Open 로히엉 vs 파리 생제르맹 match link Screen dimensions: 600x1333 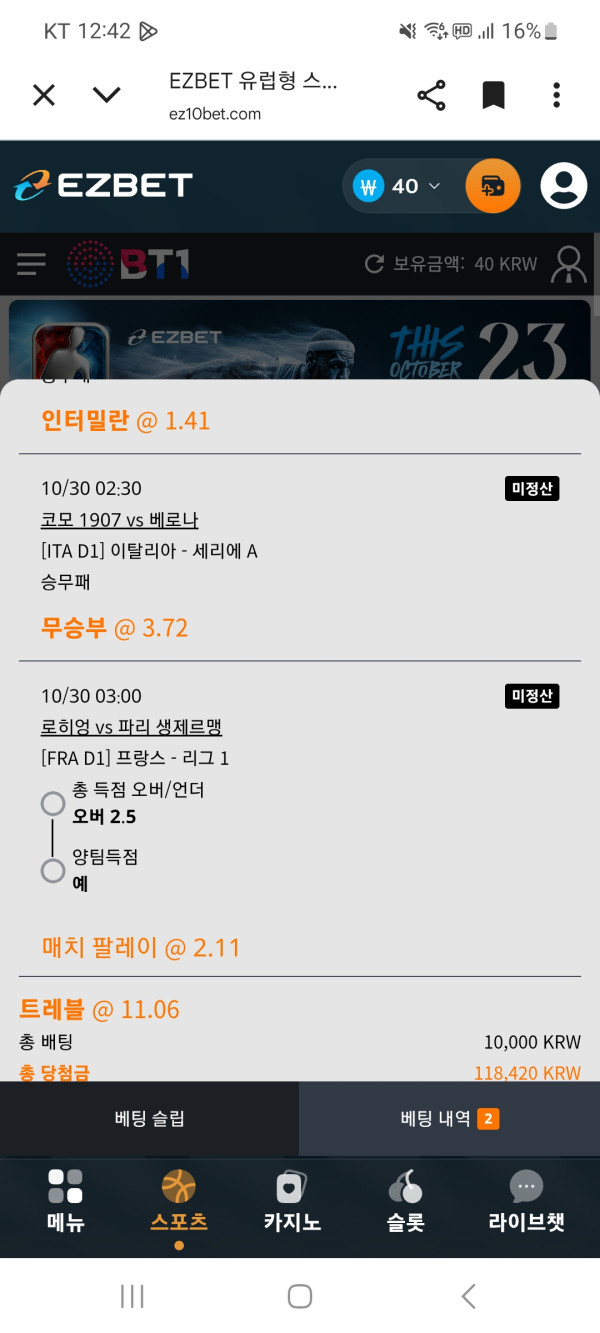131,727
